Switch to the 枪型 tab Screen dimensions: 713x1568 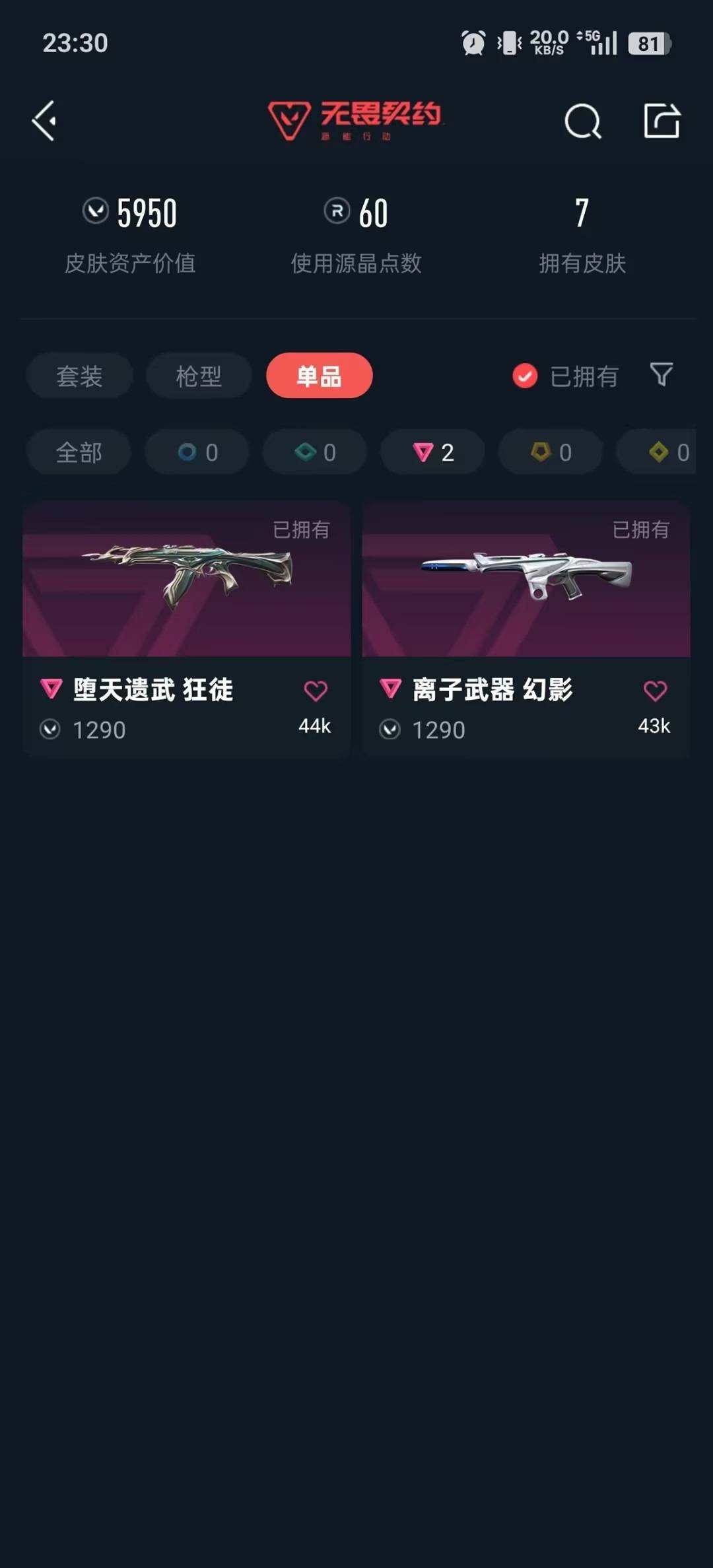tap(199, 376)
